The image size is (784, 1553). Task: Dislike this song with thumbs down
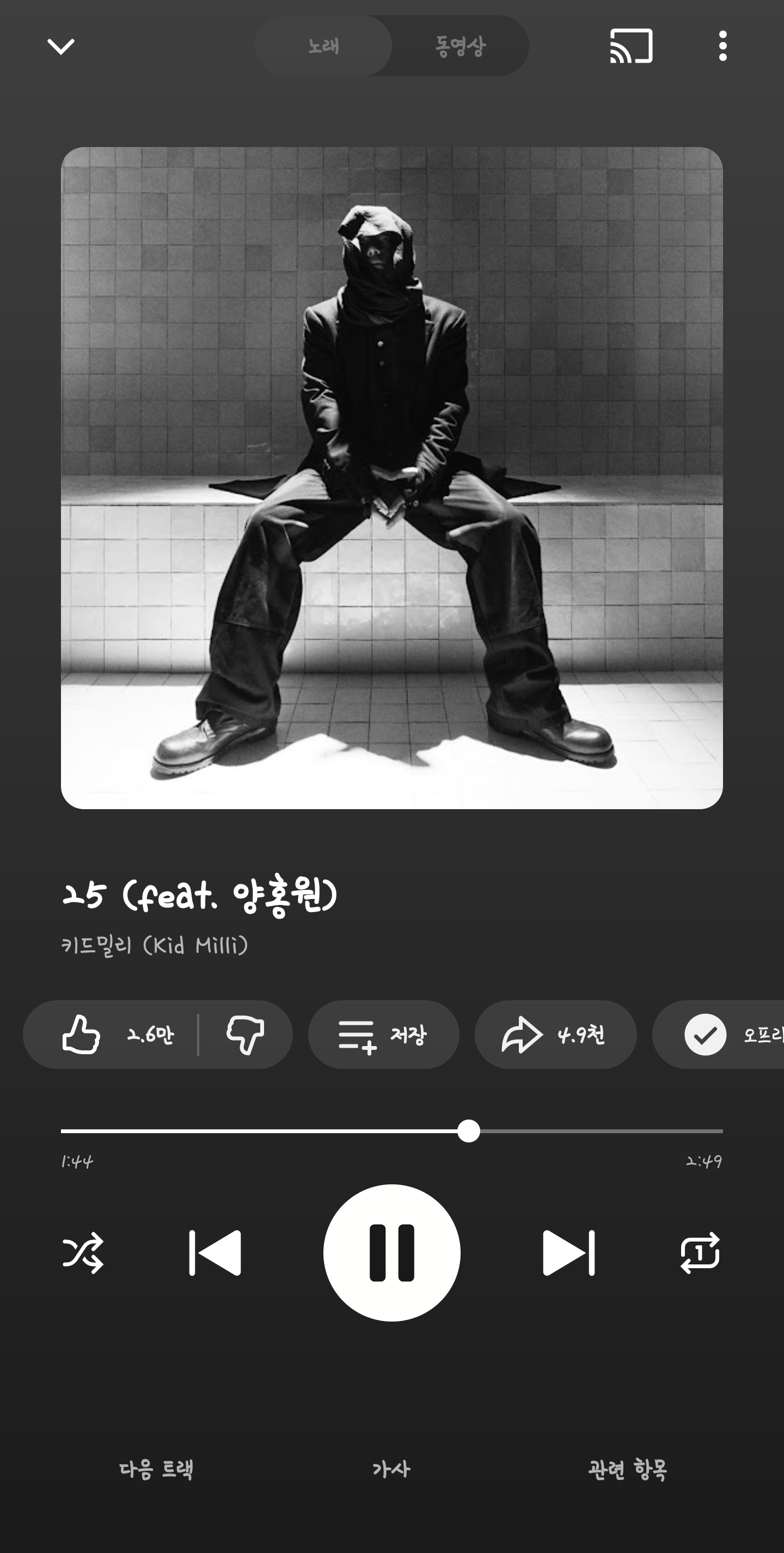(245, 1035)
